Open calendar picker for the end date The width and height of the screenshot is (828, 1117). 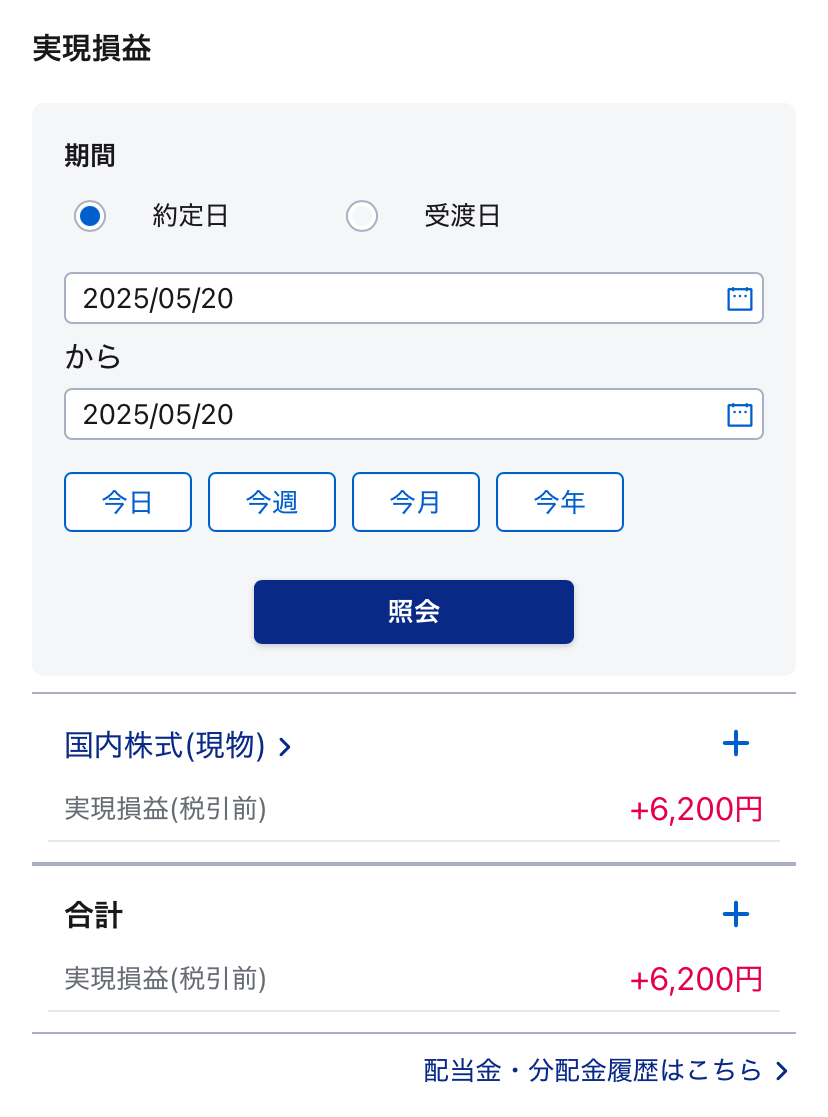pos(739,414)
